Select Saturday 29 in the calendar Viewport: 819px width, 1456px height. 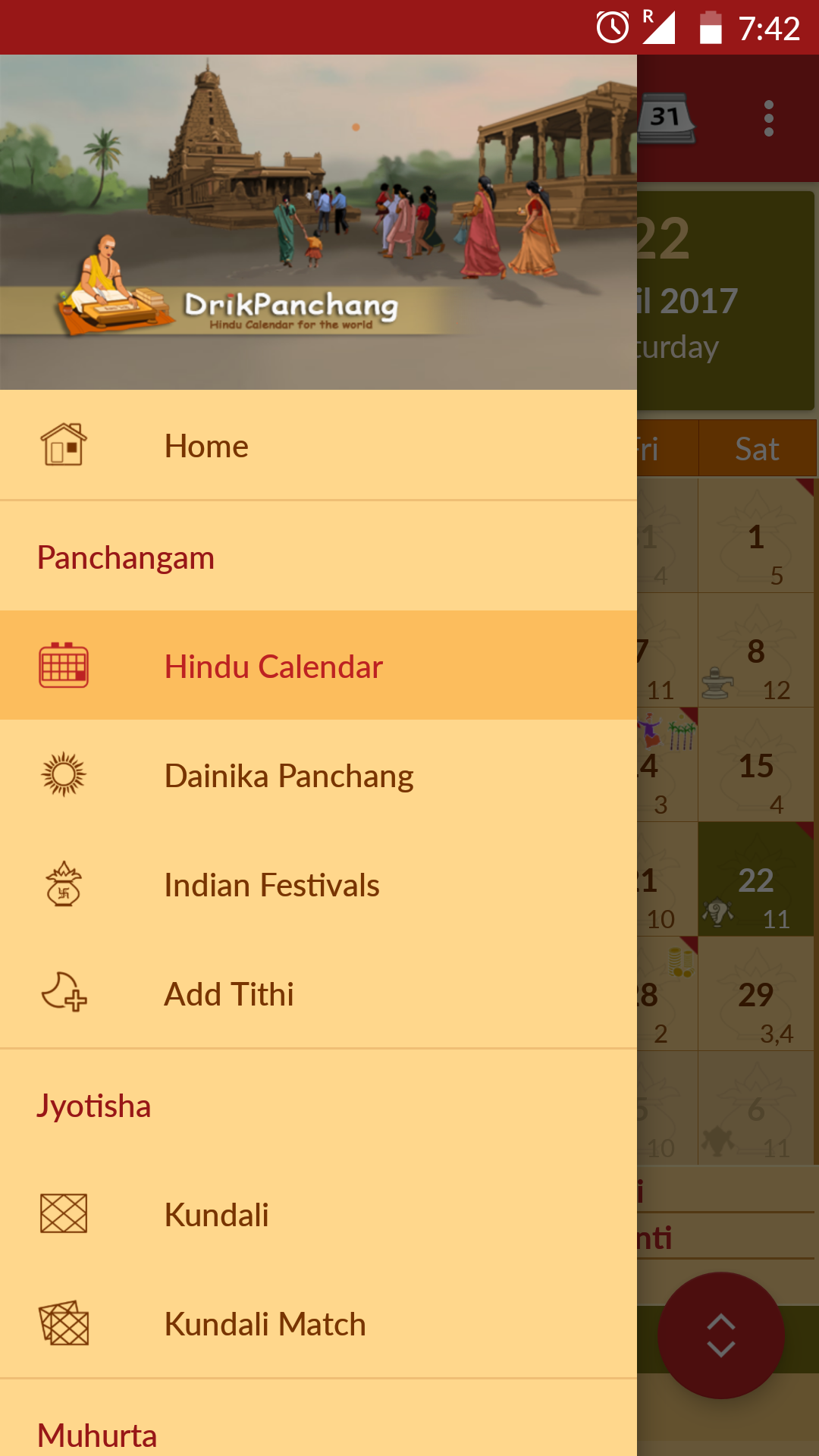[756, 994]
